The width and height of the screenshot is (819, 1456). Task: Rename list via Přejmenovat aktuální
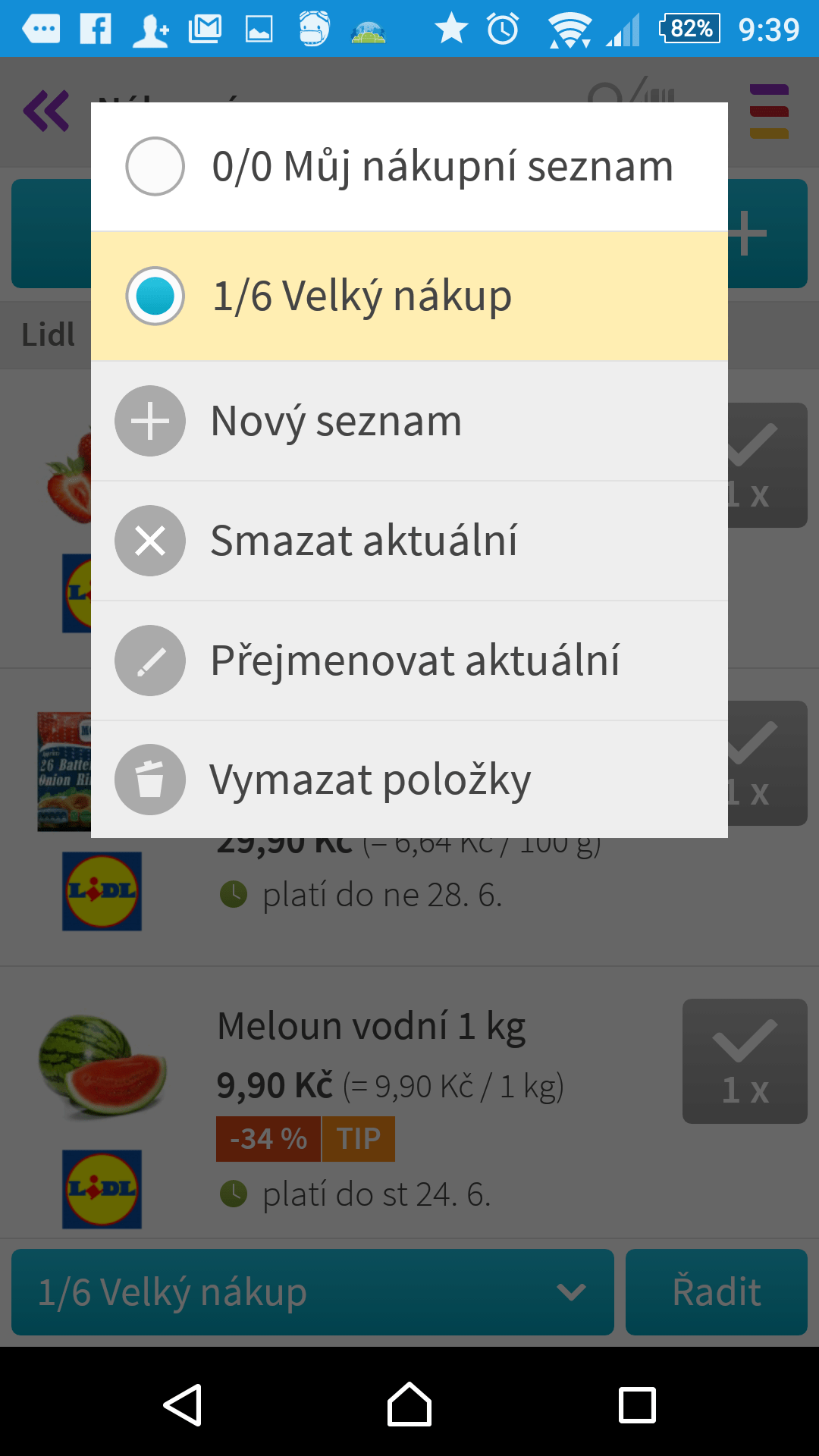pos(409,661)
